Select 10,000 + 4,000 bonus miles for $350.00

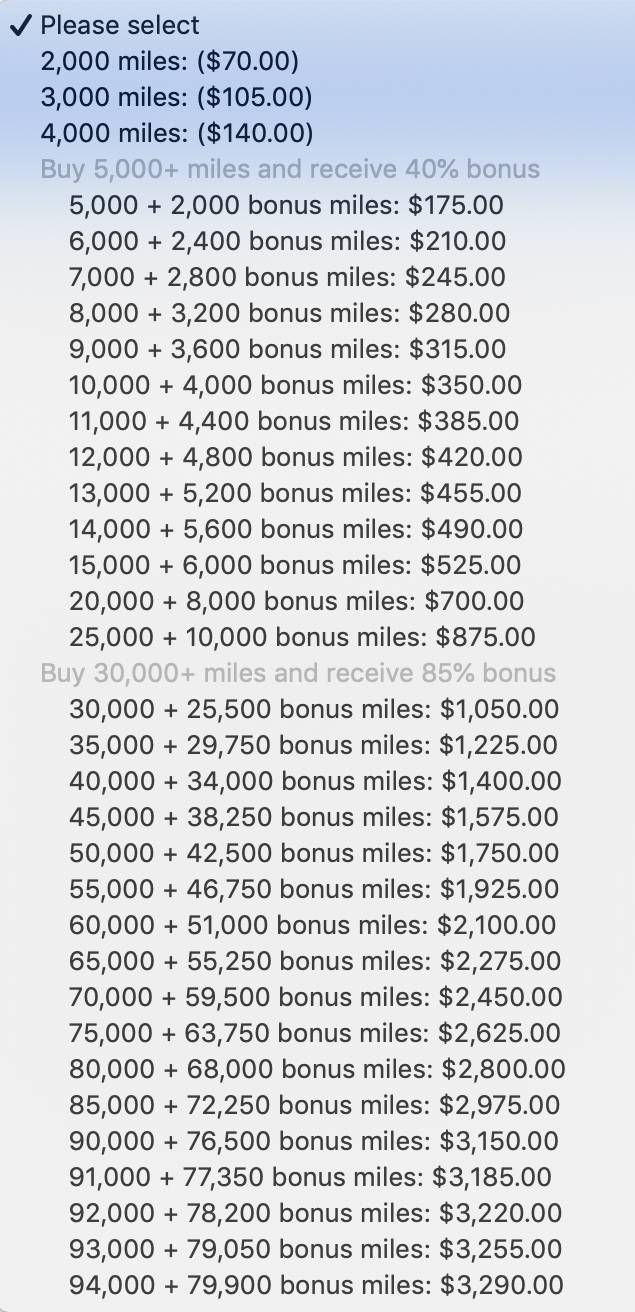[317, 385]
